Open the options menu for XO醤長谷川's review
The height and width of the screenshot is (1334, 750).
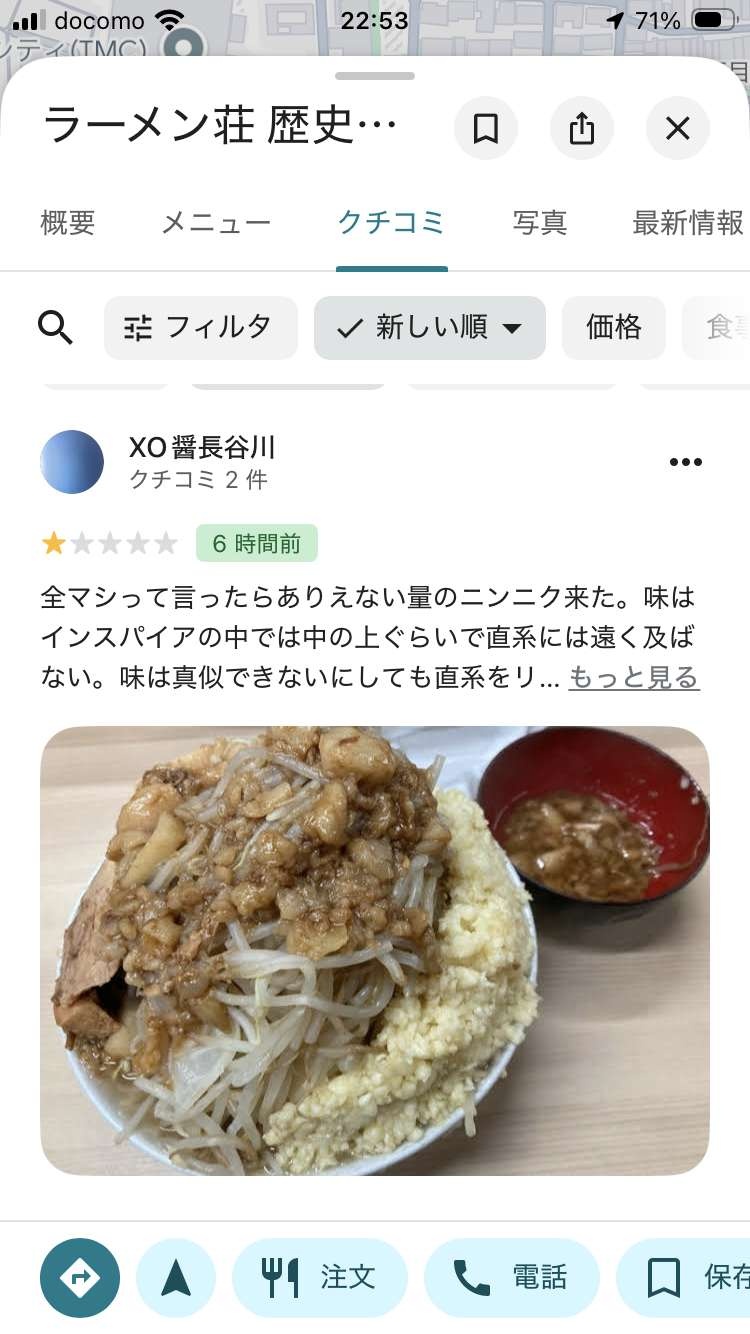tap(685, 462)
